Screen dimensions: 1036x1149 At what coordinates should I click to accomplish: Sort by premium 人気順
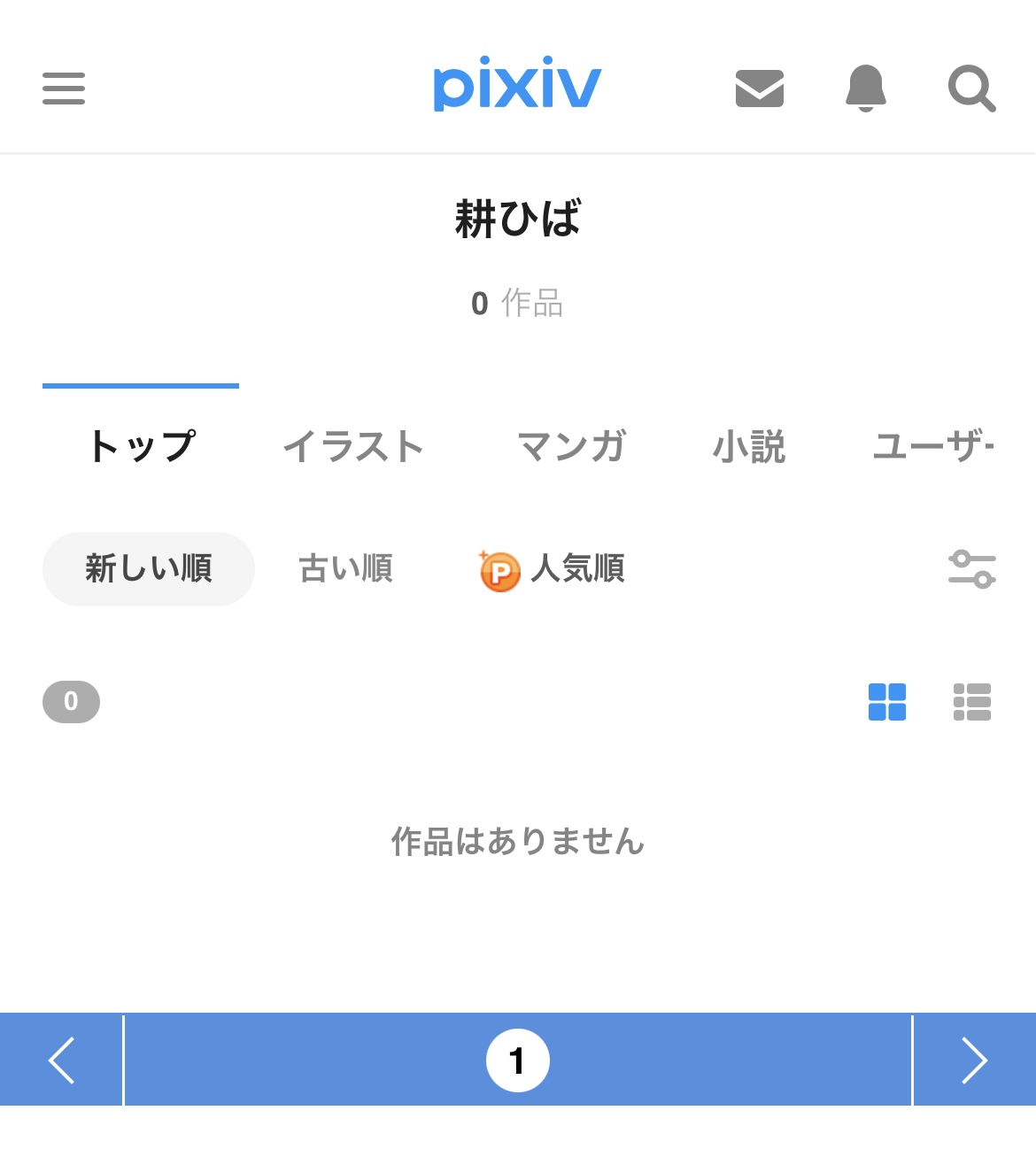(x=553, y=568)
